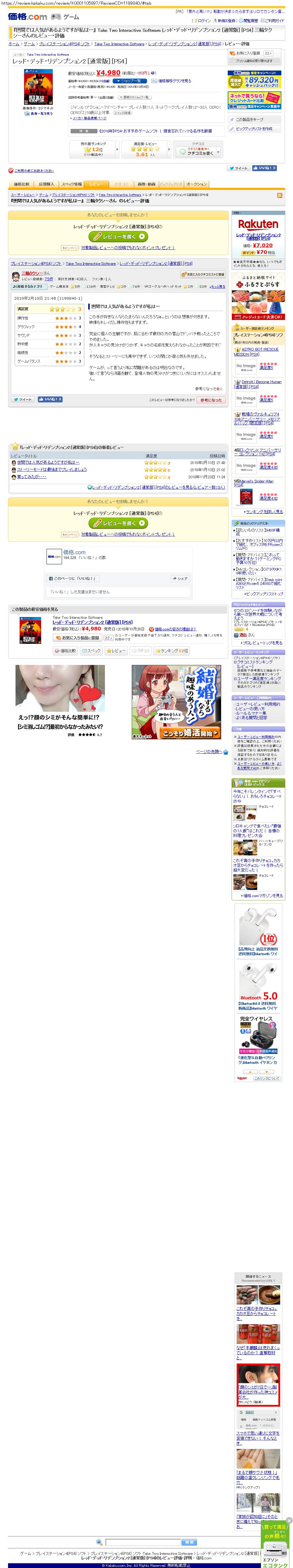Open reviewer 三輪タクシー's profile link
Screen dimensions: 293x1568
coord(32,273)
